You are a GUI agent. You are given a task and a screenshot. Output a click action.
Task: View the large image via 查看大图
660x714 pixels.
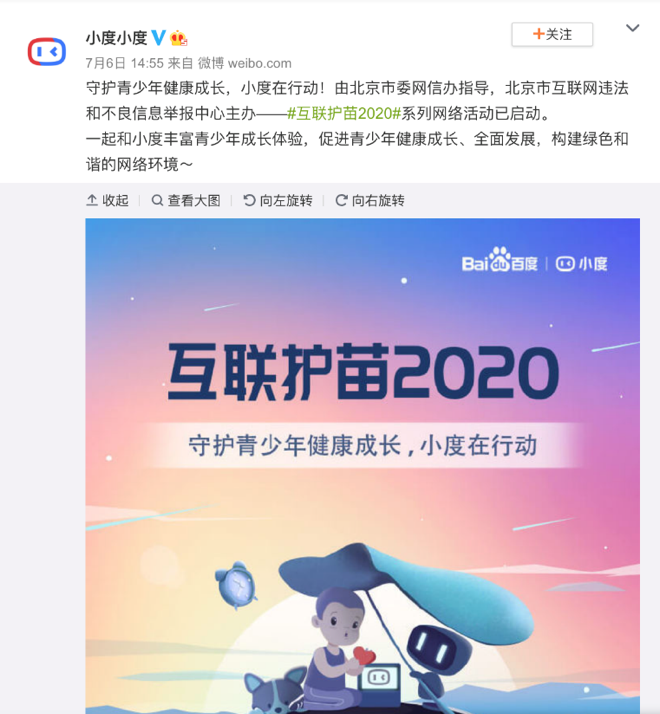coord(186,200)
